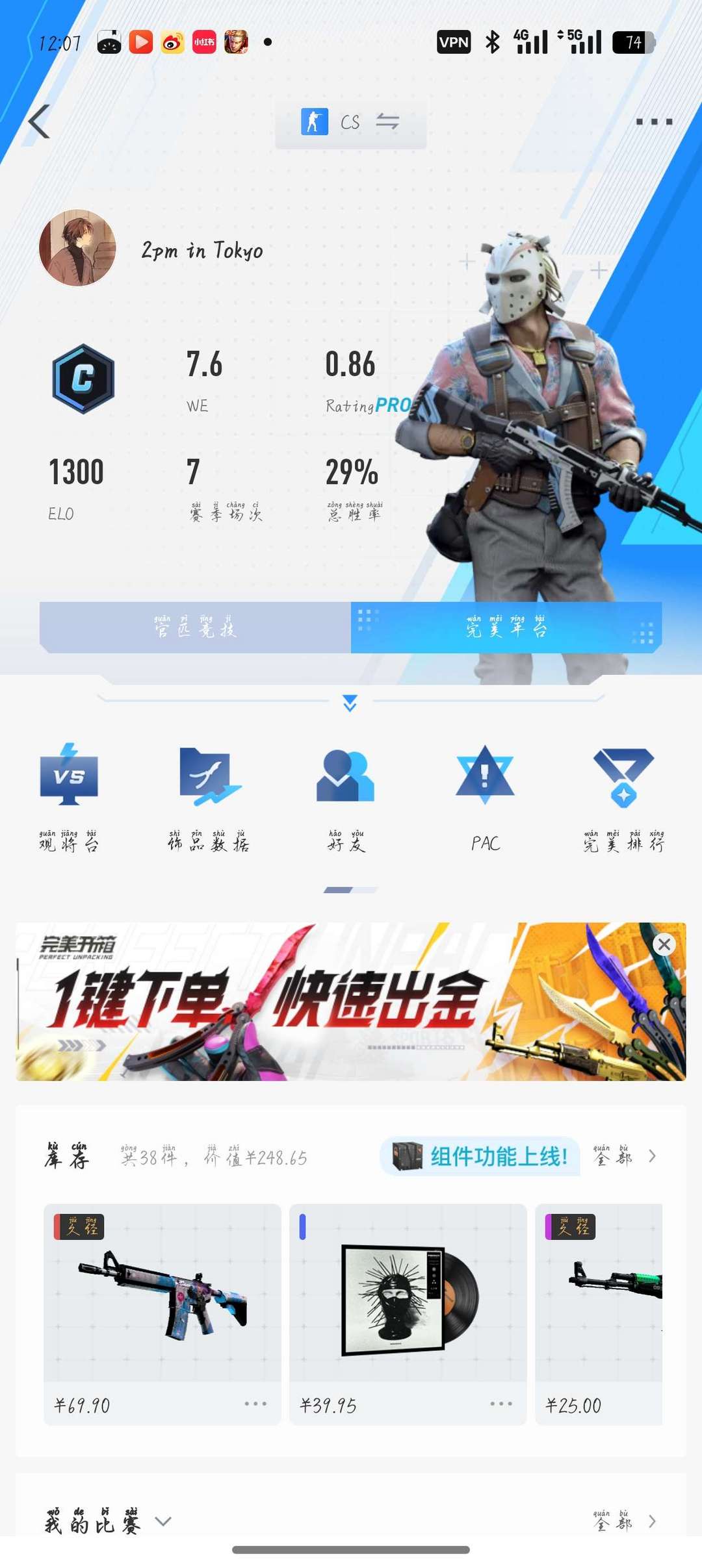
Task: Dismiss the 完美开箱 banner
Action: [x=664, y=944]
